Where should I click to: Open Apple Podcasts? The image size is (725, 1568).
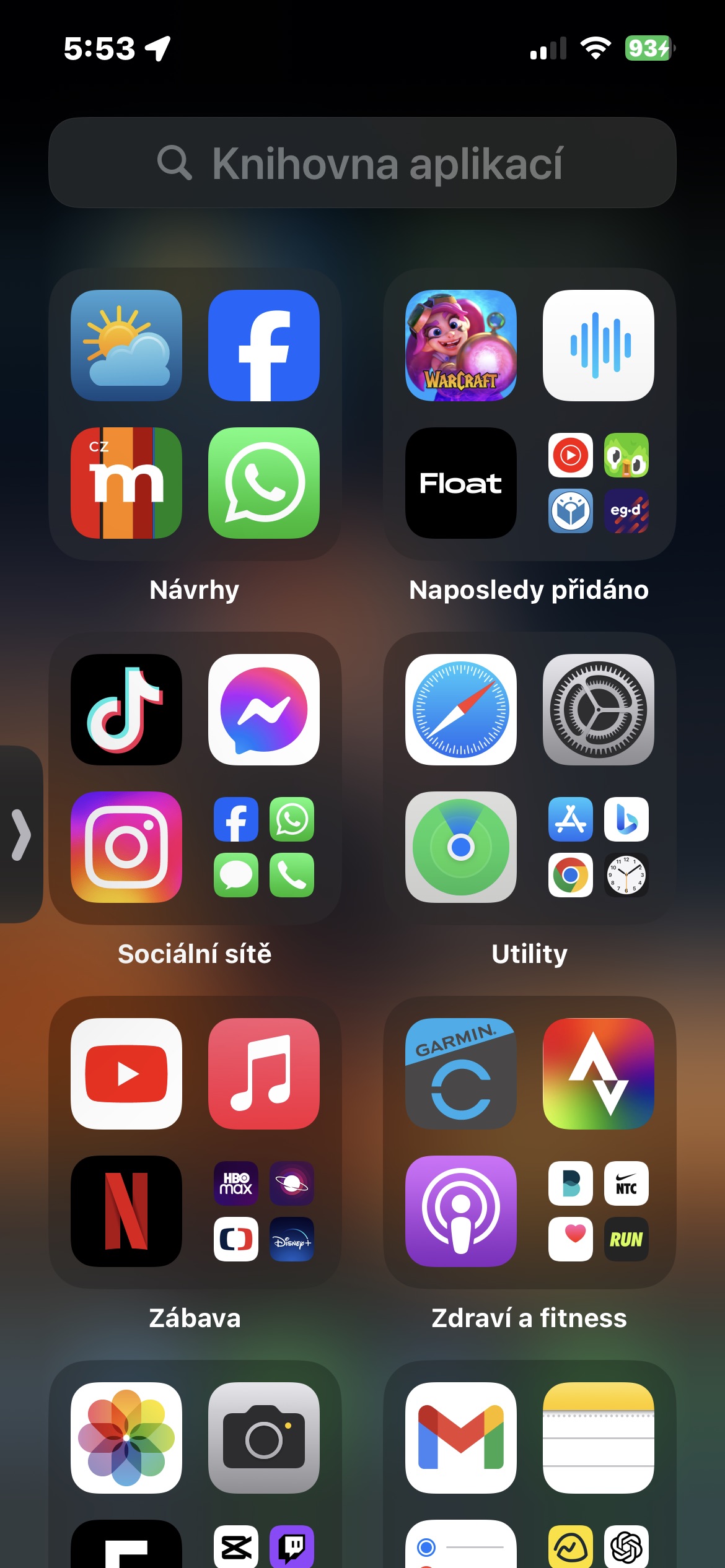click(x=461, y=1211)
